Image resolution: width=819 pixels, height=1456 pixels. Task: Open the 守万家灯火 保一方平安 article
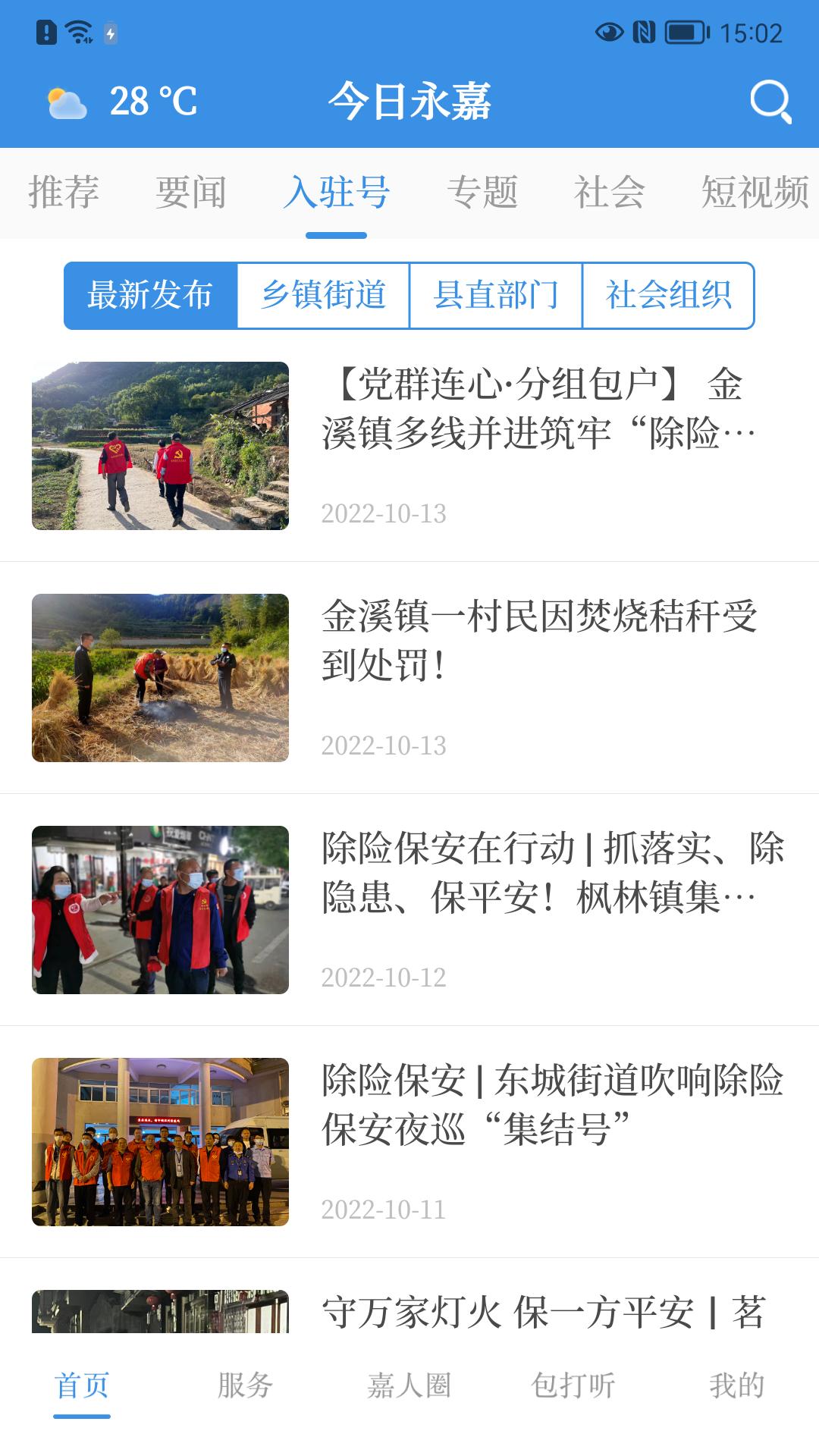coord(538,1312)
